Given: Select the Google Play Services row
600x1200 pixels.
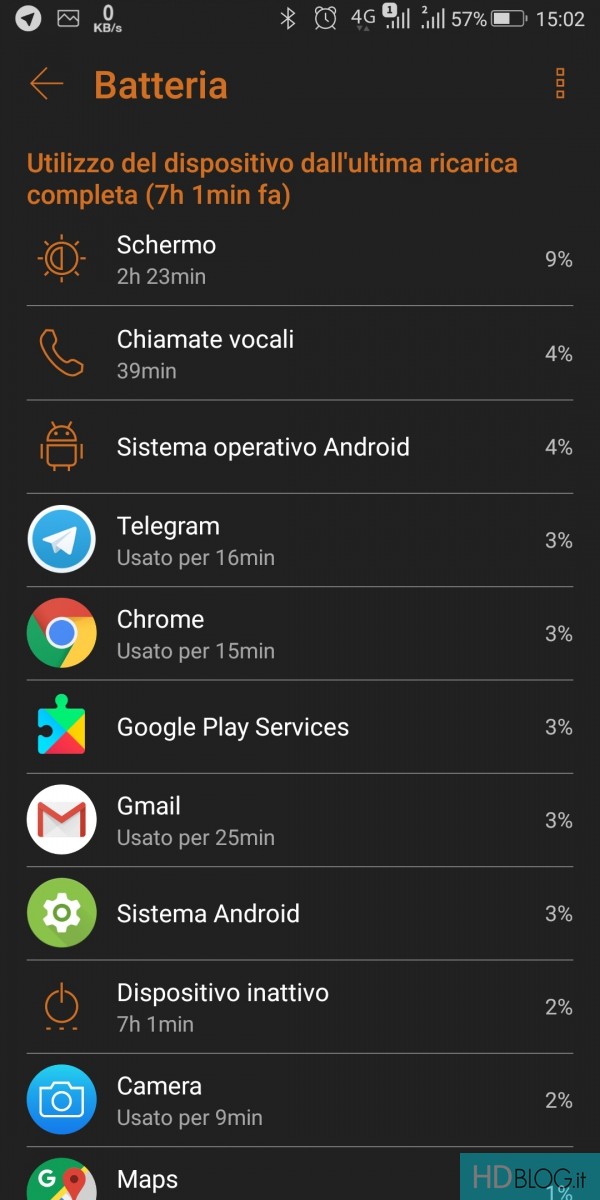Looking at the screenshot, I should coord(300,727).
